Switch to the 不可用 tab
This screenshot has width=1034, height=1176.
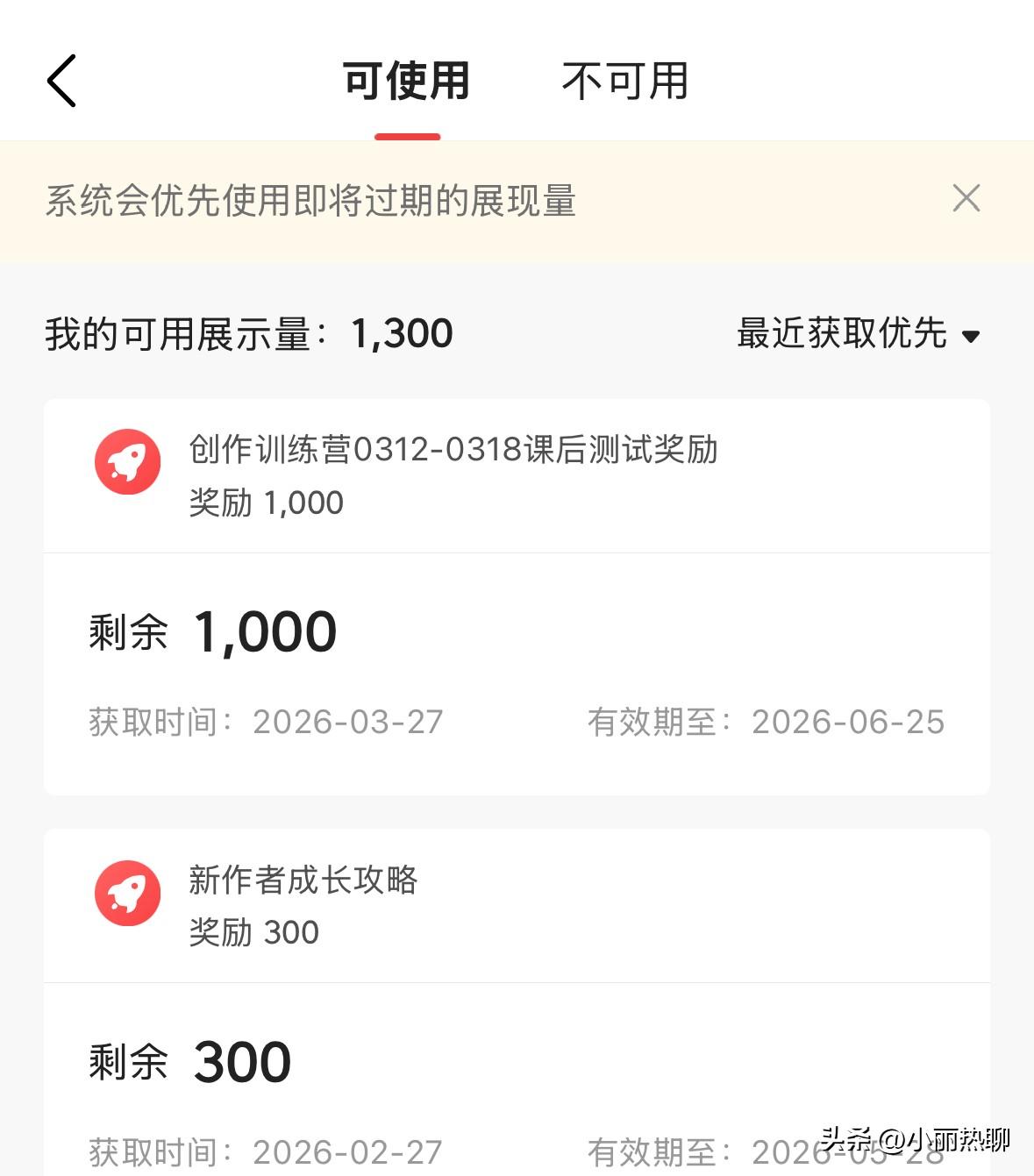(x=625, y=82)
